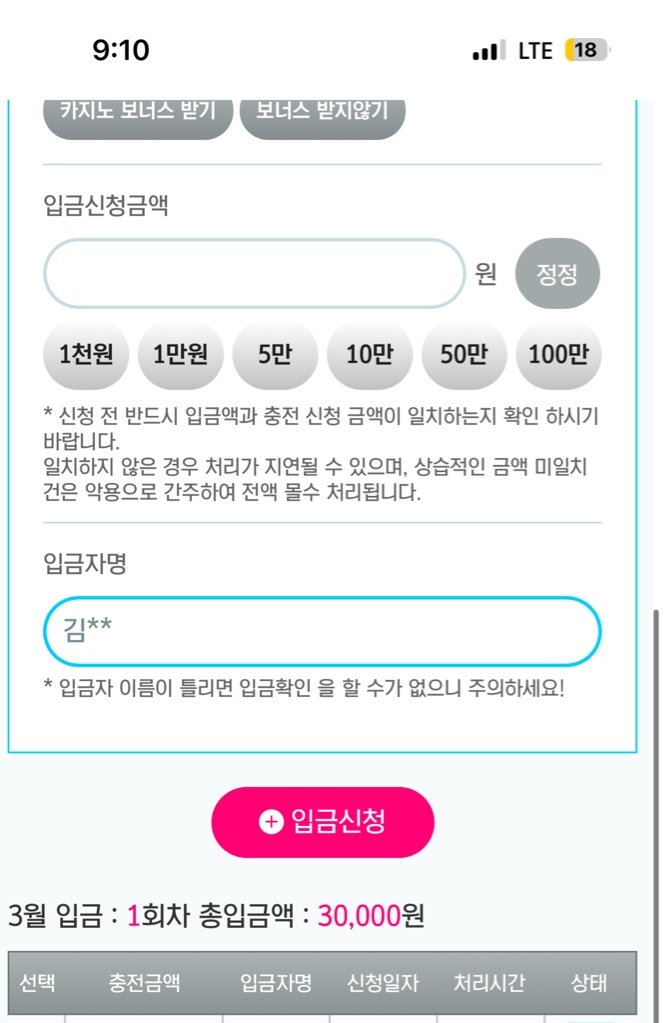The height and width of the screenshot is (1023, 664).
Task: Choose the 10만 quick amount
Action: 369,354
